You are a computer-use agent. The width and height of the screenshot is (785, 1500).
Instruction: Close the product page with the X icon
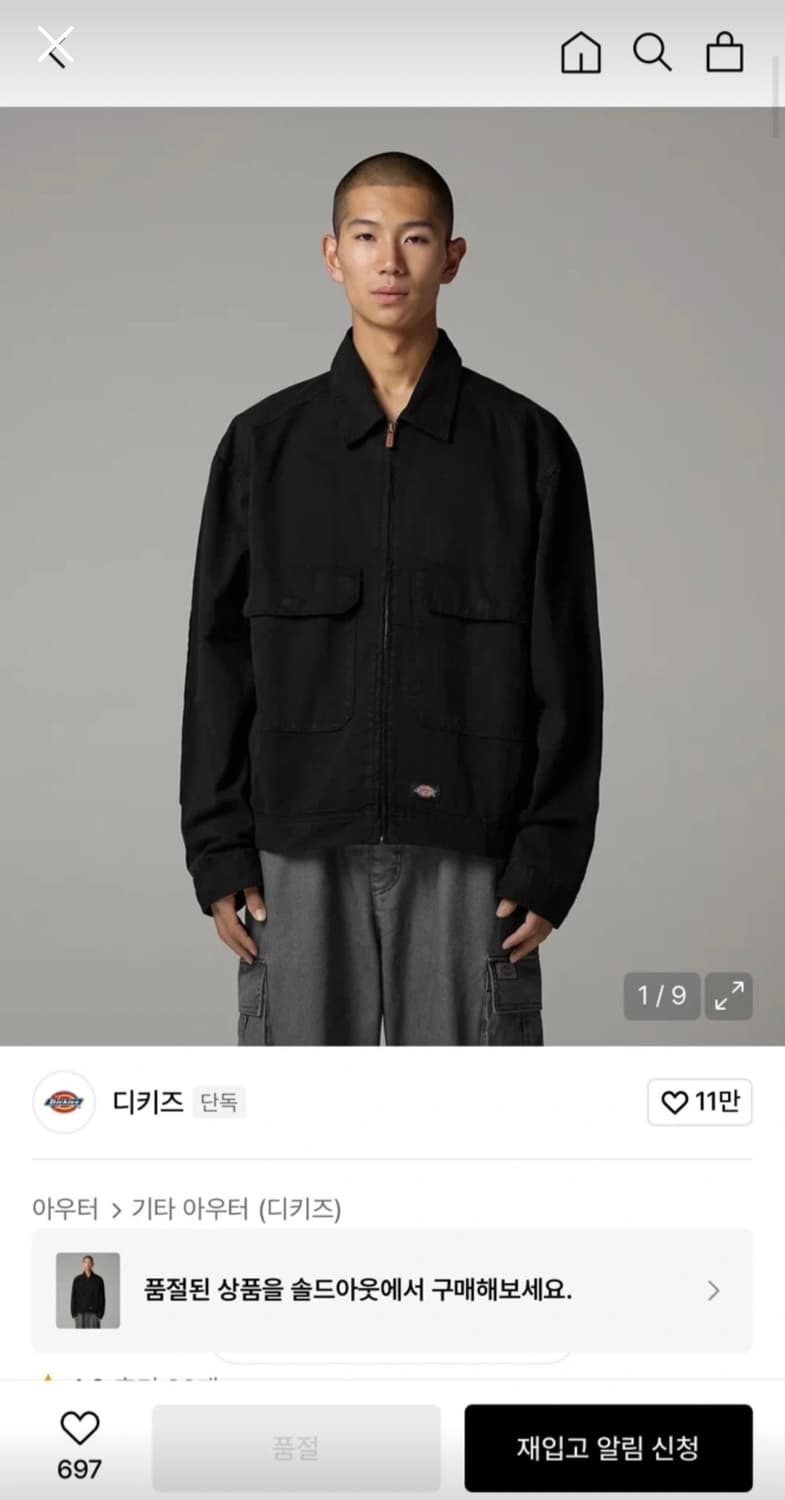click(56, 44)
